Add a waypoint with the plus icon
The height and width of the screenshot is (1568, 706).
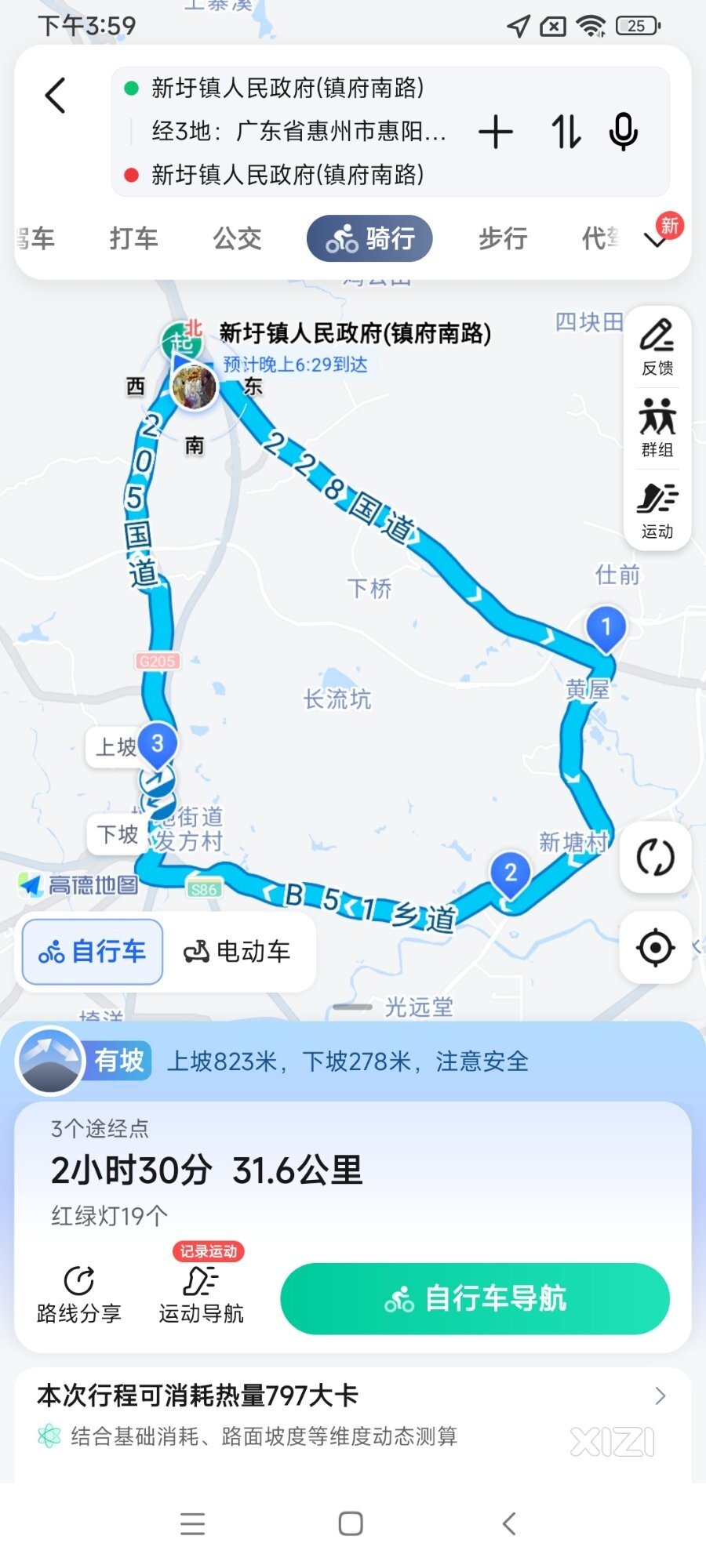[x=496, y=132]
